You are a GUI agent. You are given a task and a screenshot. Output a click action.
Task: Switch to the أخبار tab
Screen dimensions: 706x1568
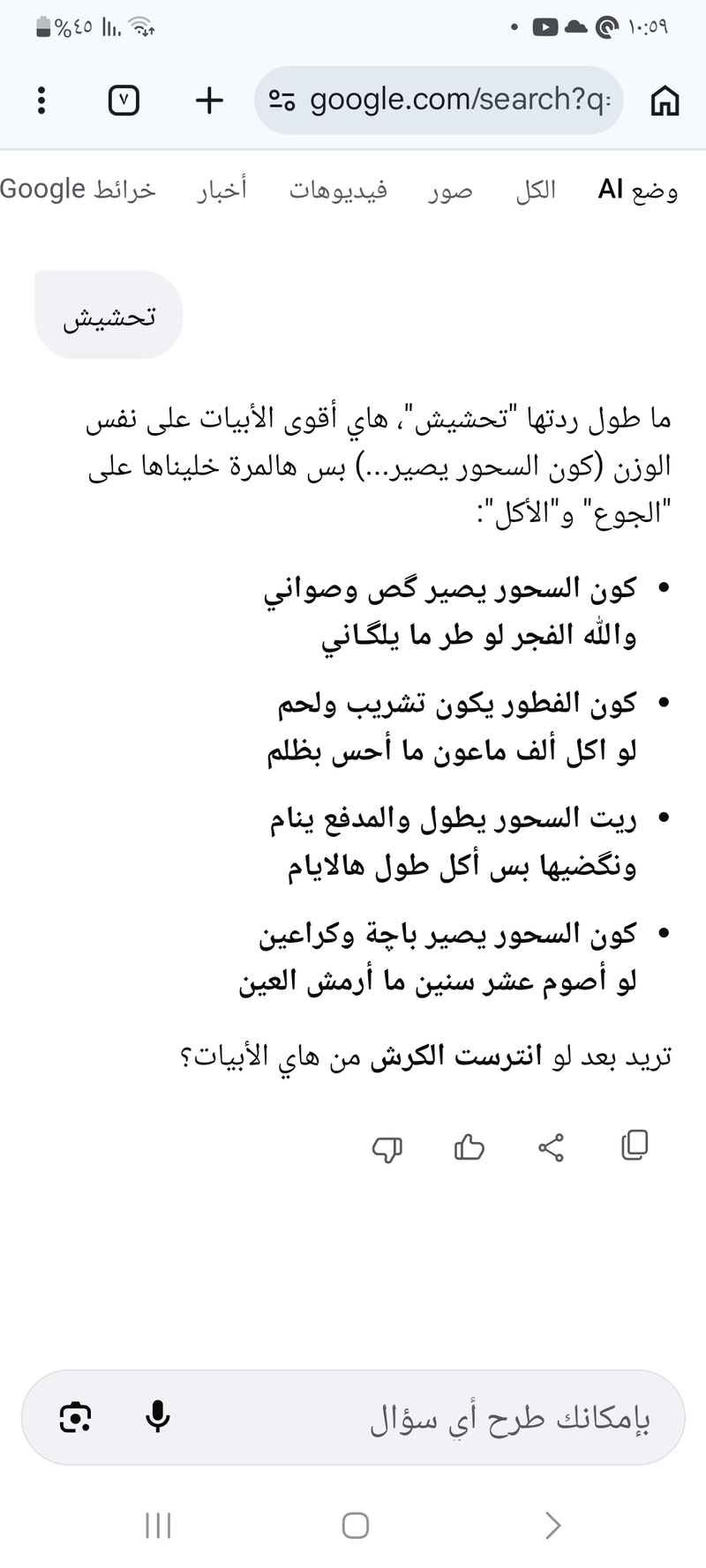[222, 190]
